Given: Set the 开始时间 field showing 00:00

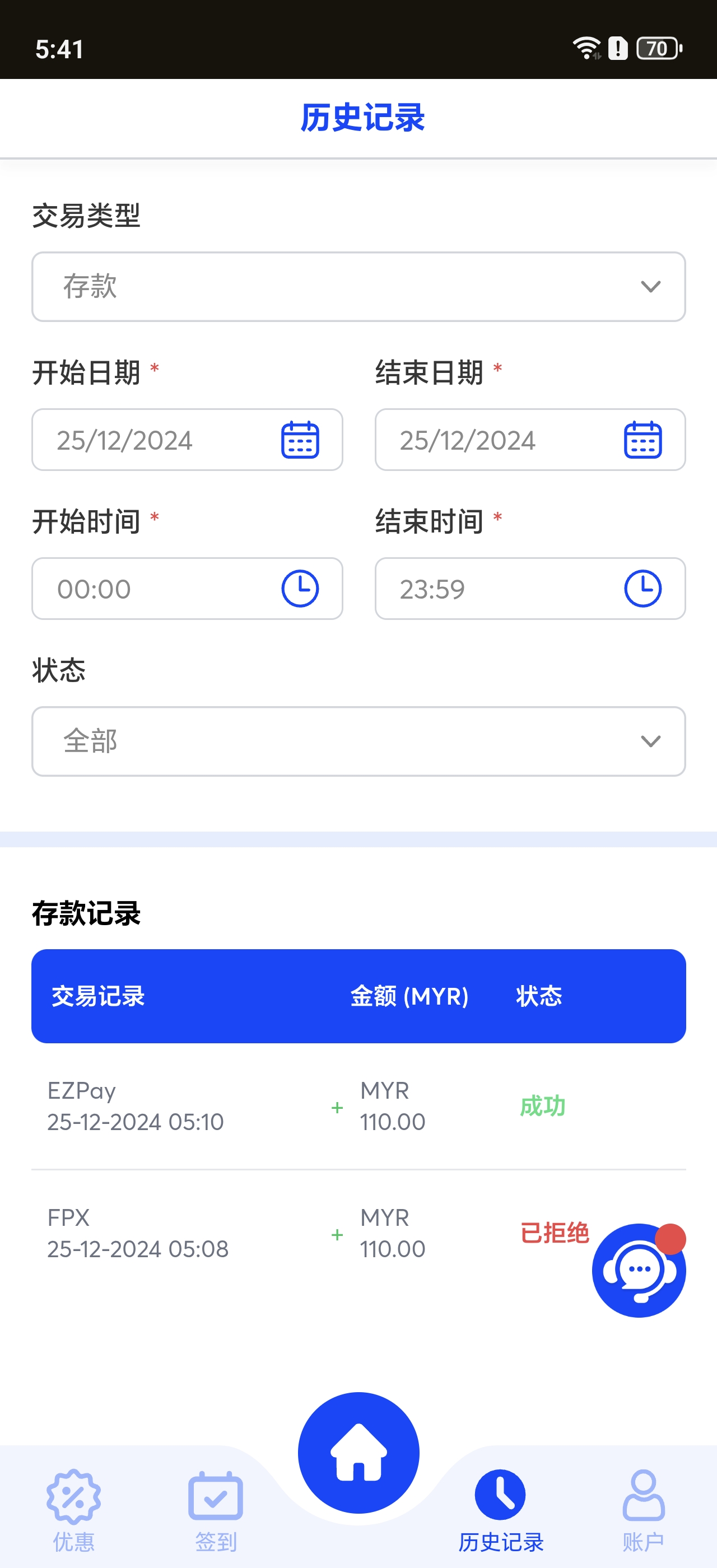Looking at the screenshot, I should tap(187, 589).
